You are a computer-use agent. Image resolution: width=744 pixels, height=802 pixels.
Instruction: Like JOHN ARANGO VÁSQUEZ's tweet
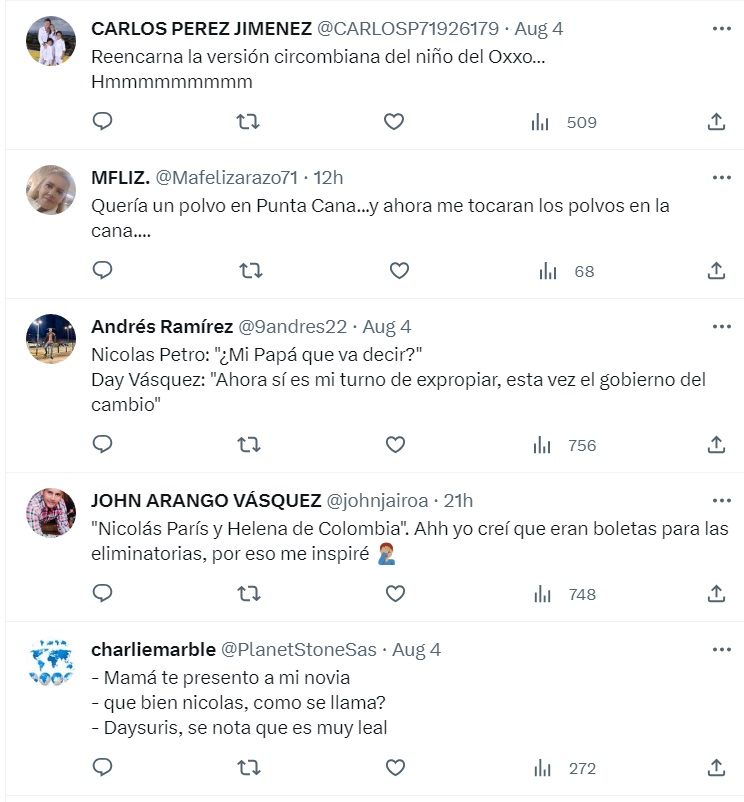(395, 594)
